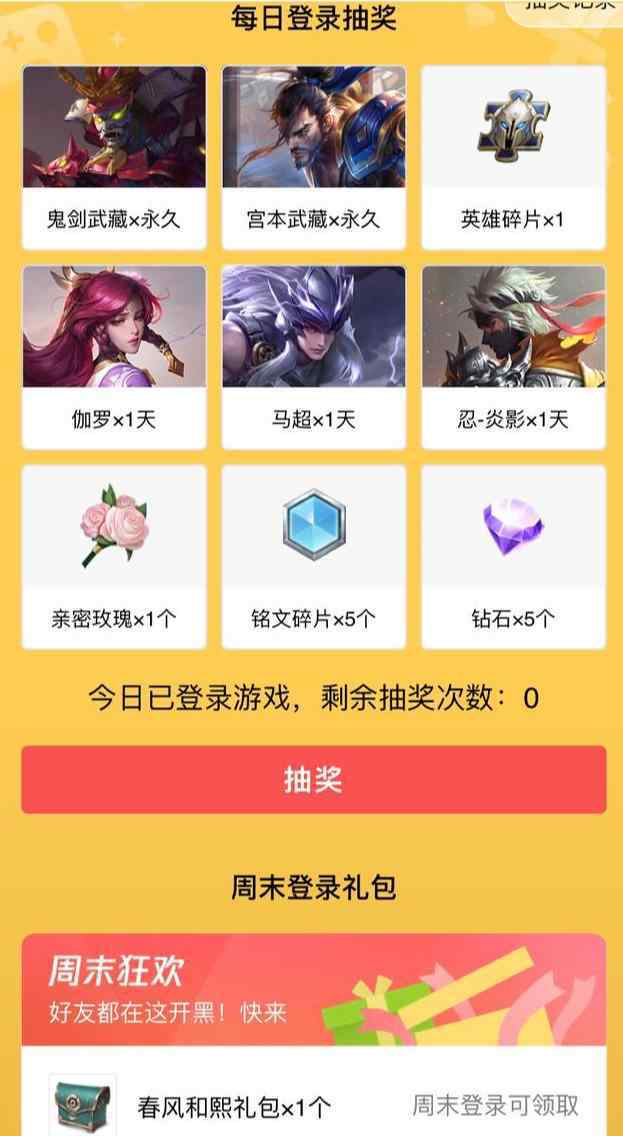Open the 周末登录可领取 gift pack claim
This screenshot has width=623, height=1136.
(x=495, y=1105)
